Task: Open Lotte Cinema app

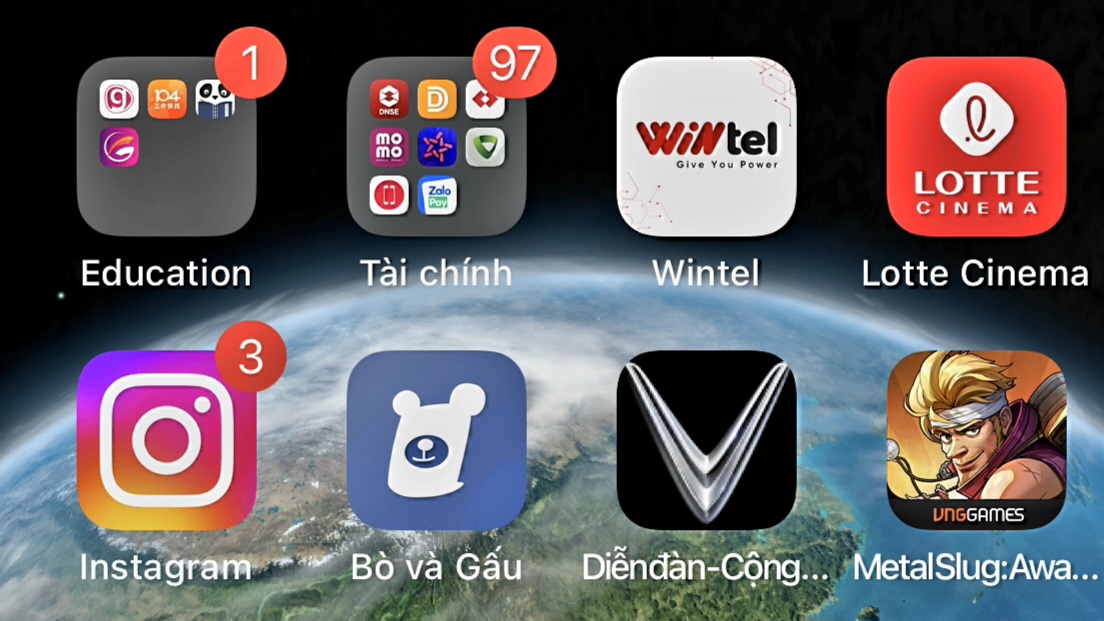Action: tap(976, 147)
